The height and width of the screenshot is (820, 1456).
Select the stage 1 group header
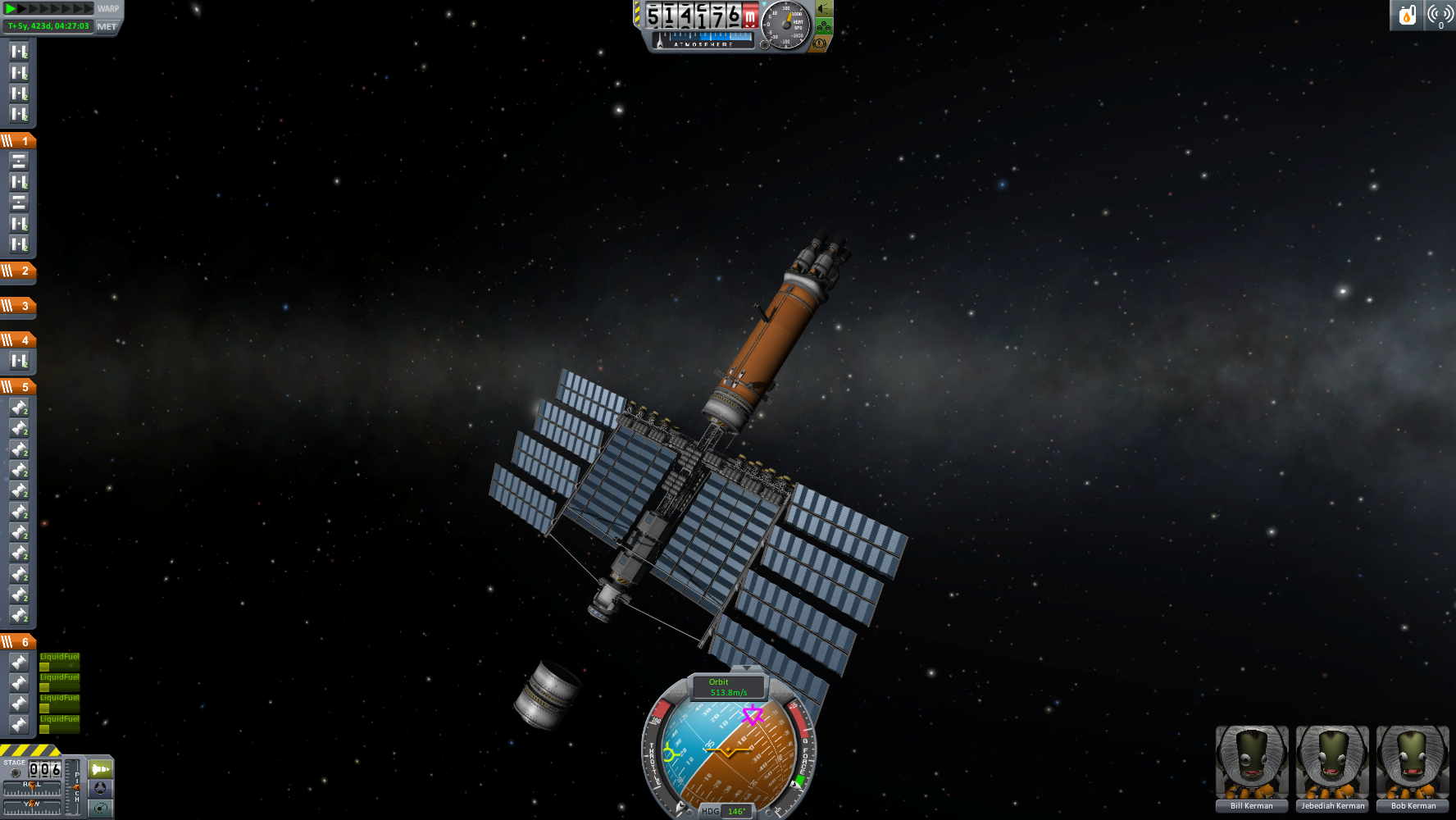coord(18,141)
